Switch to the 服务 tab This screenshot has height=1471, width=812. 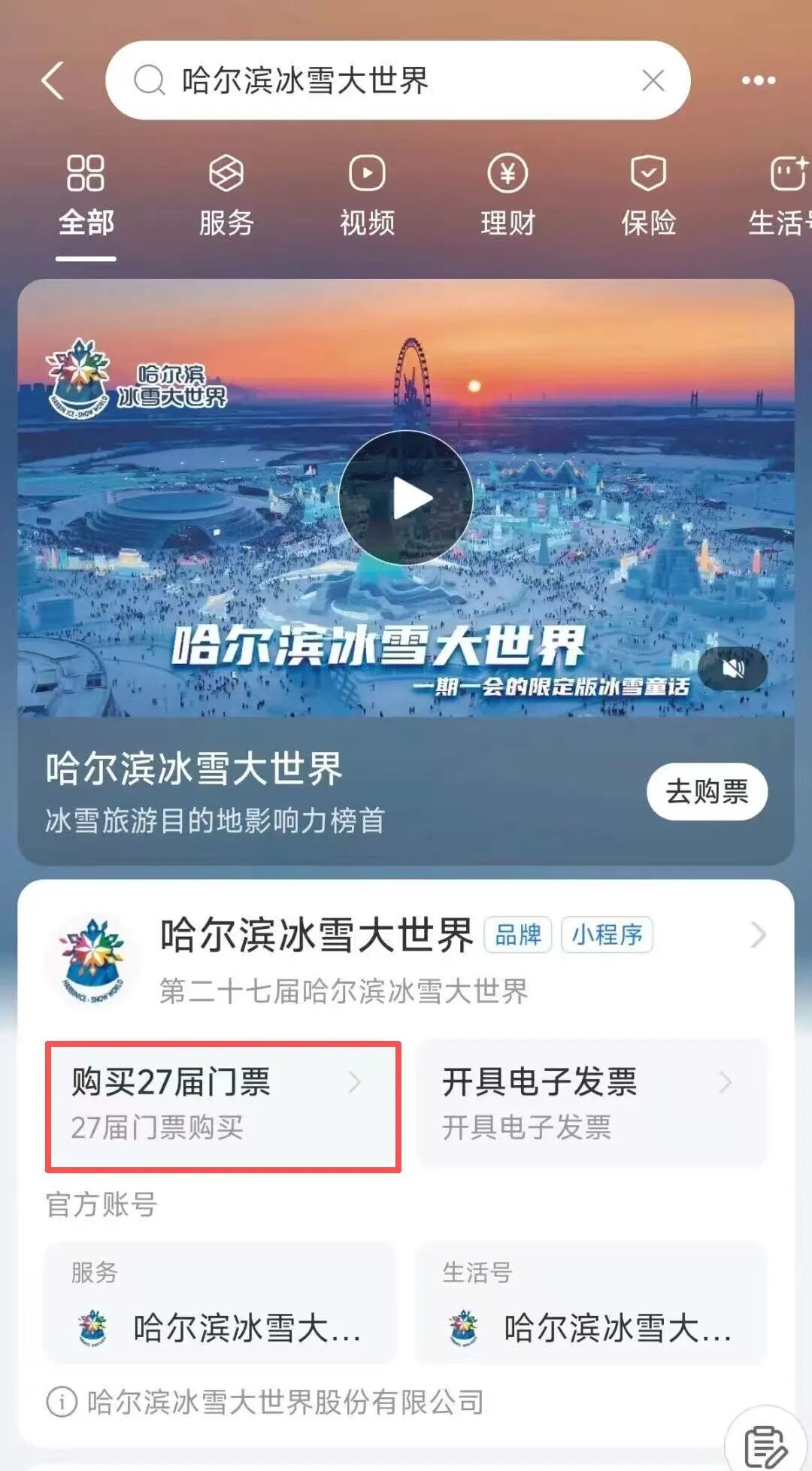pos(226,196)
